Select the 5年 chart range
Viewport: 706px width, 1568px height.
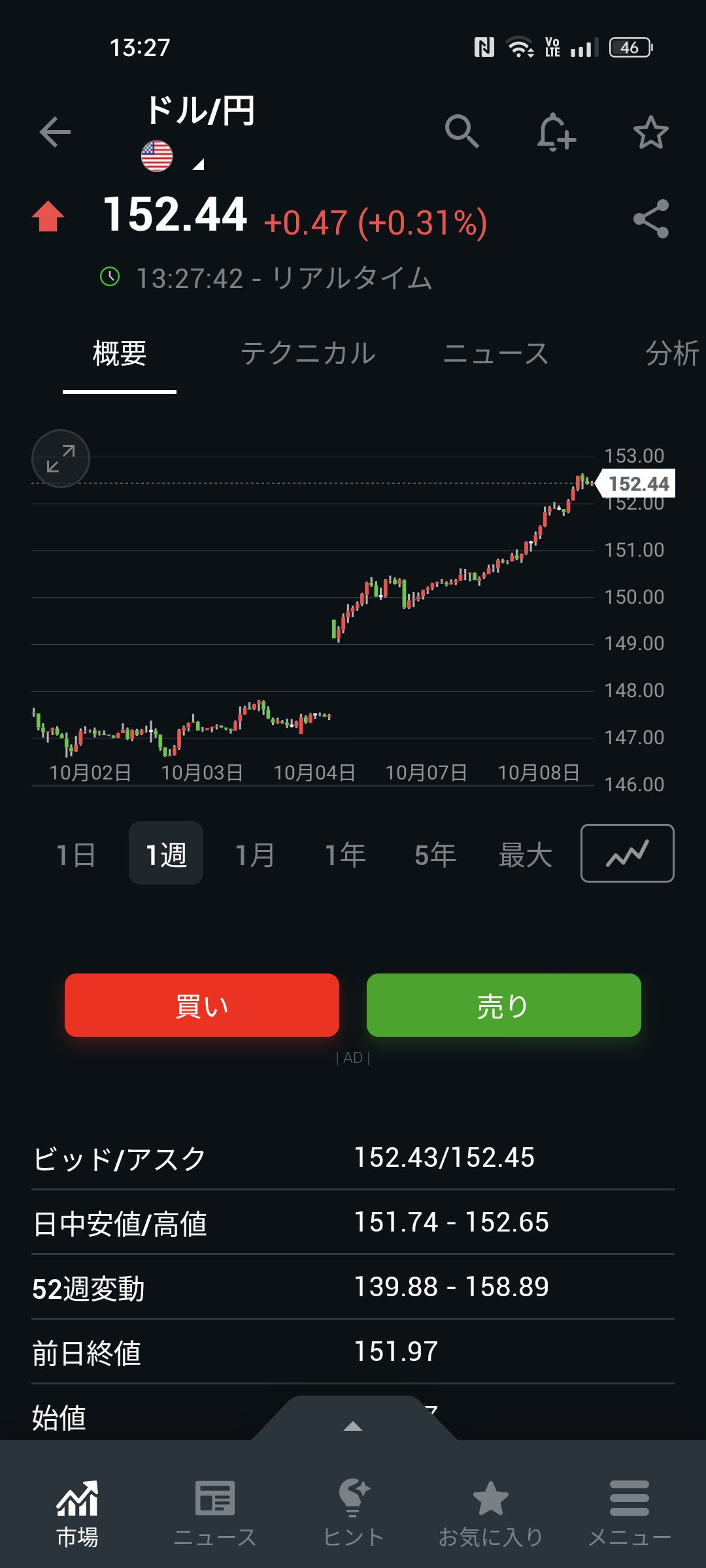click(x=435, y=855)
